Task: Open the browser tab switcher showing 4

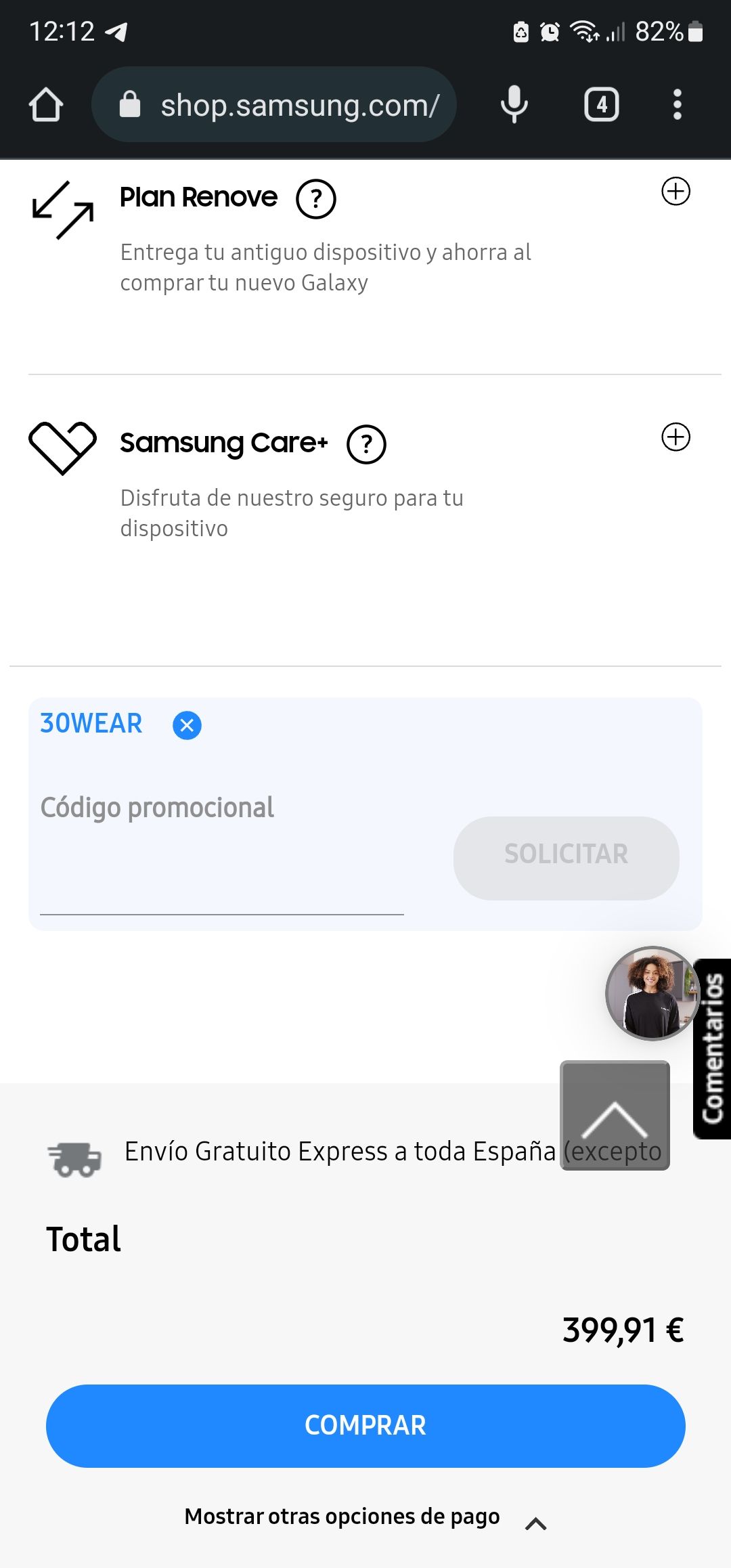Action: point(600,104)
